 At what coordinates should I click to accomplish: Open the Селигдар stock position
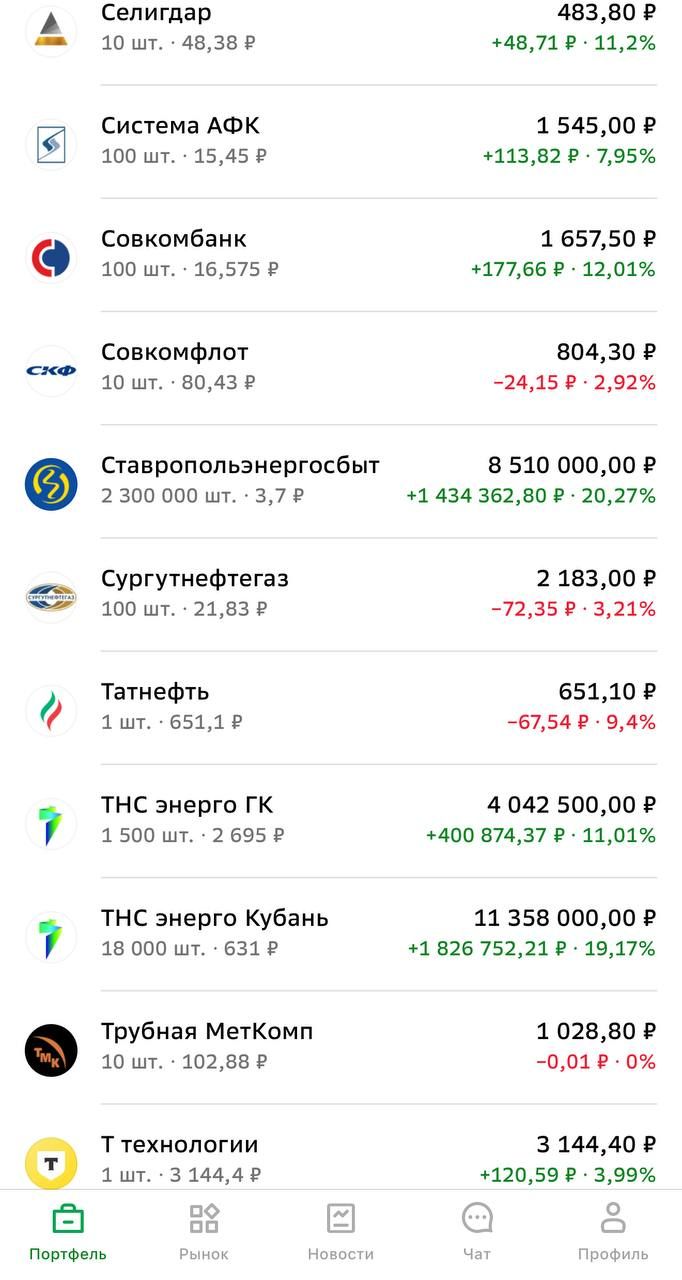[340, 28]
